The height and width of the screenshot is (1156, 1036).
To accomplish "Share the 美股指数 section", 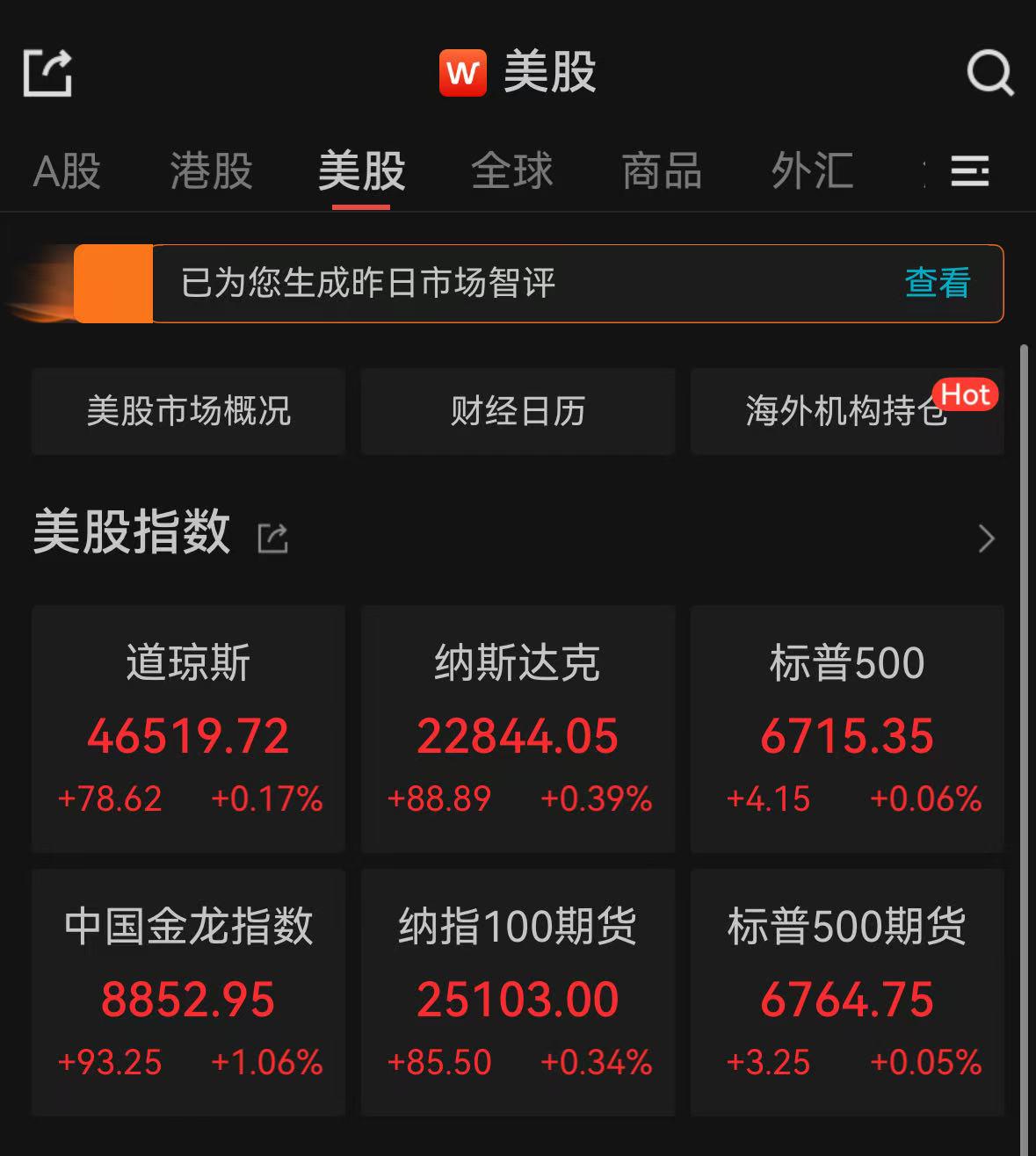I will tap(272, 538).
